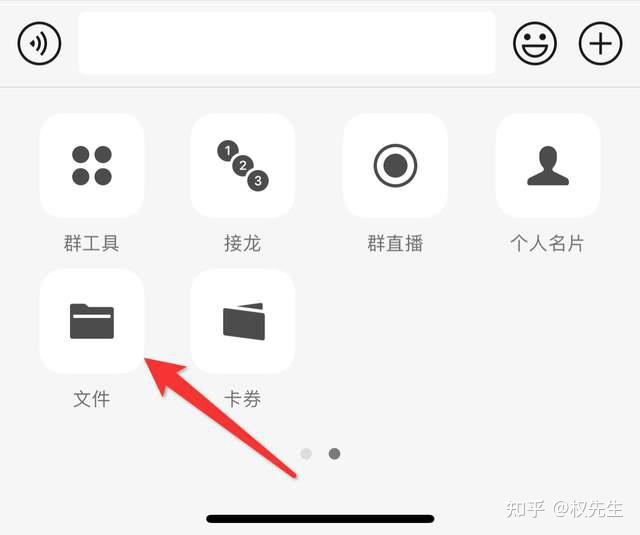Viewport: 640px width, 535px height.
Task: Share a 个人名片 contact card
Action: point(547,166)
